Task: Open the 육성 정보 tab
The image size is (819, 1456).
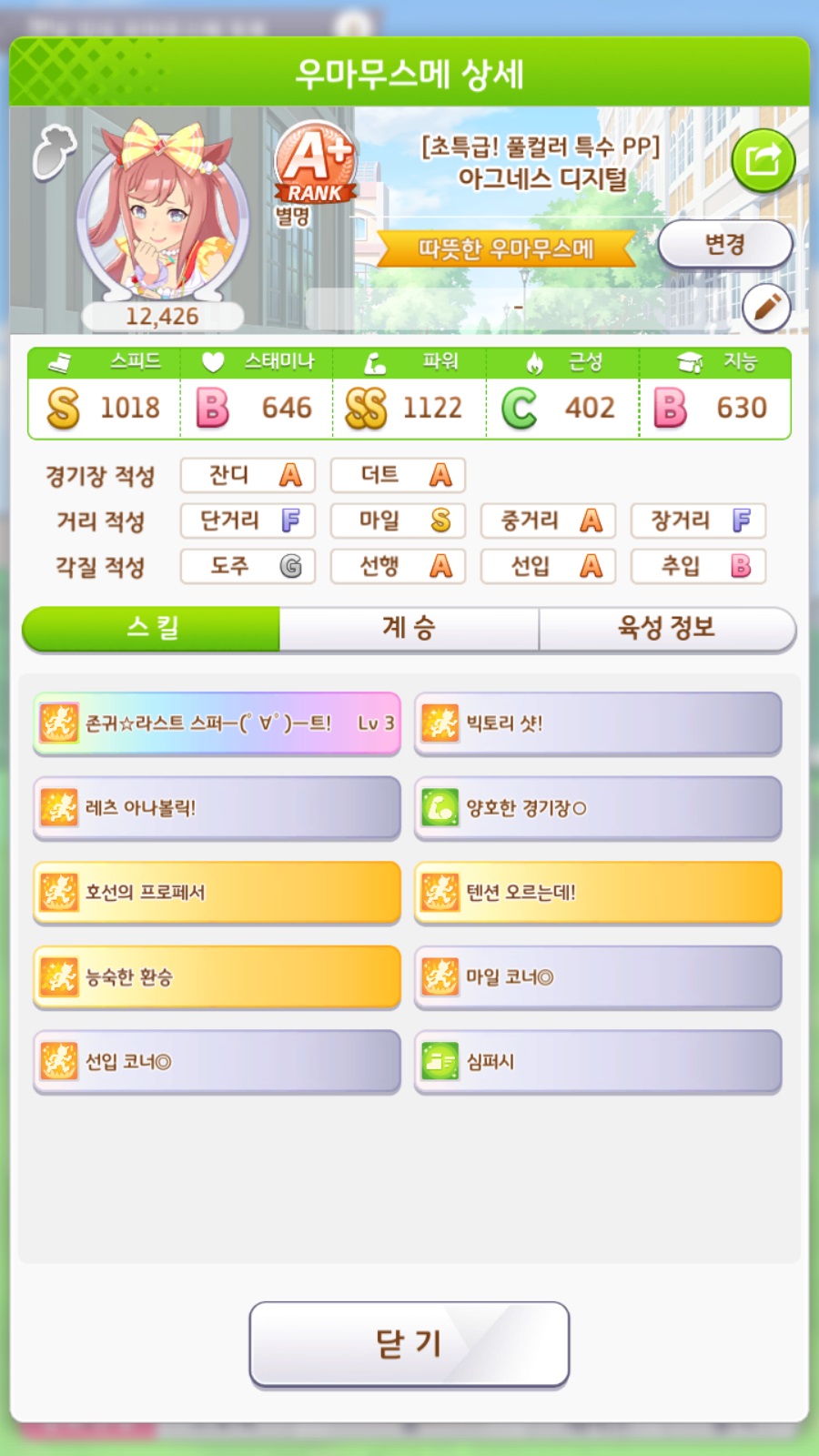Action: (x=666, y=628)
